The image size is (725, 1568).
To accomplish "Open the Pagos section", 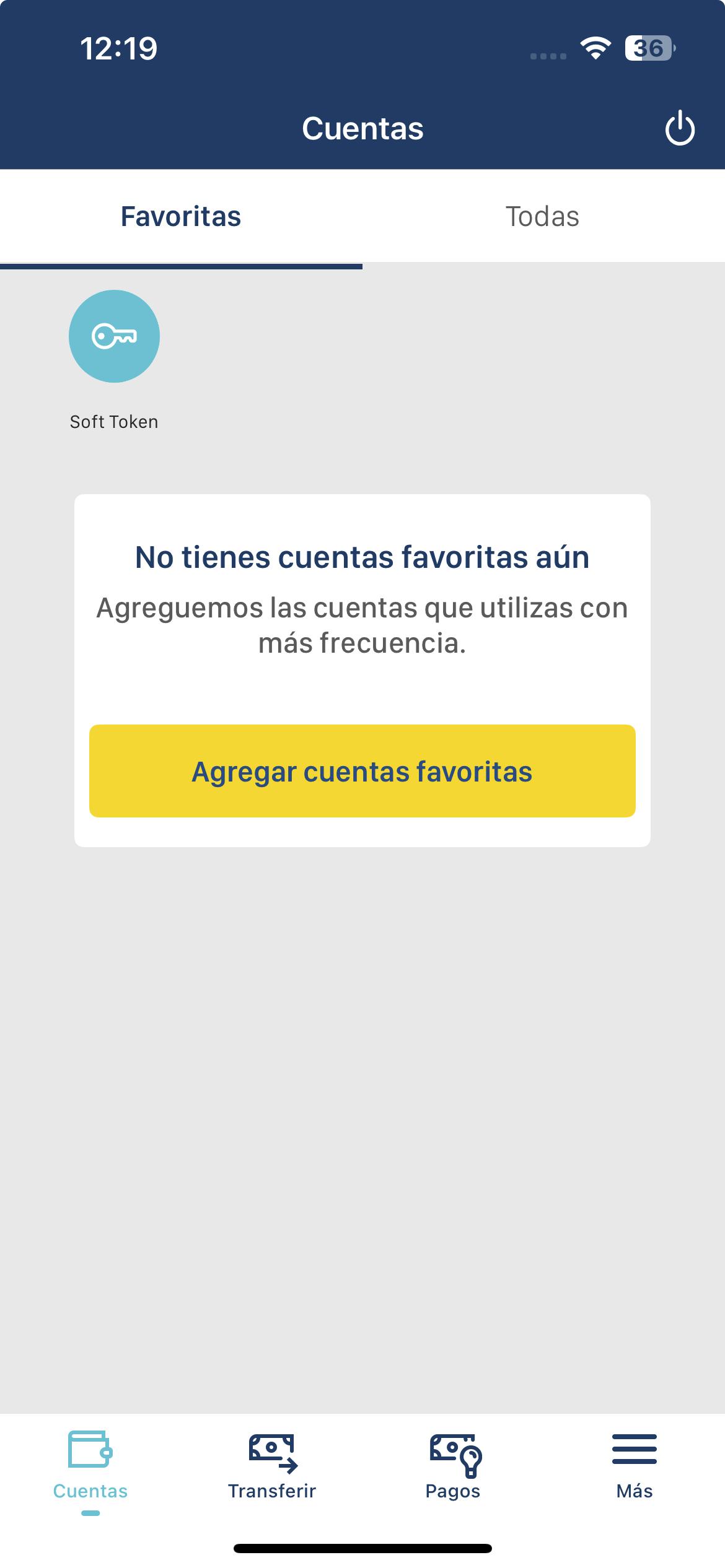I will tap(453, 1464).
